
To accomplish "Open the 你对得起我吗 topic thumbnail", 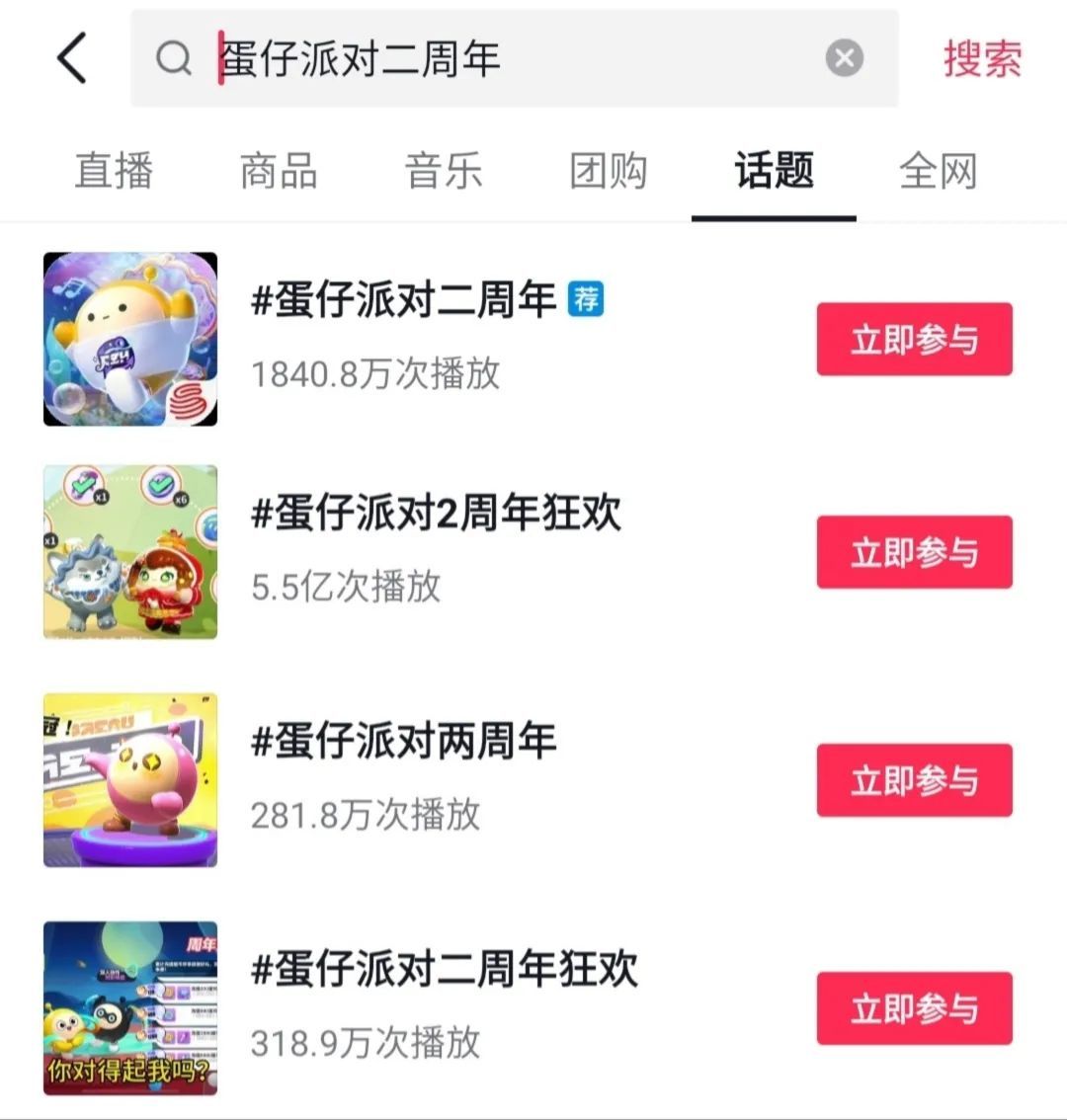I will (x=129, y=1007).
